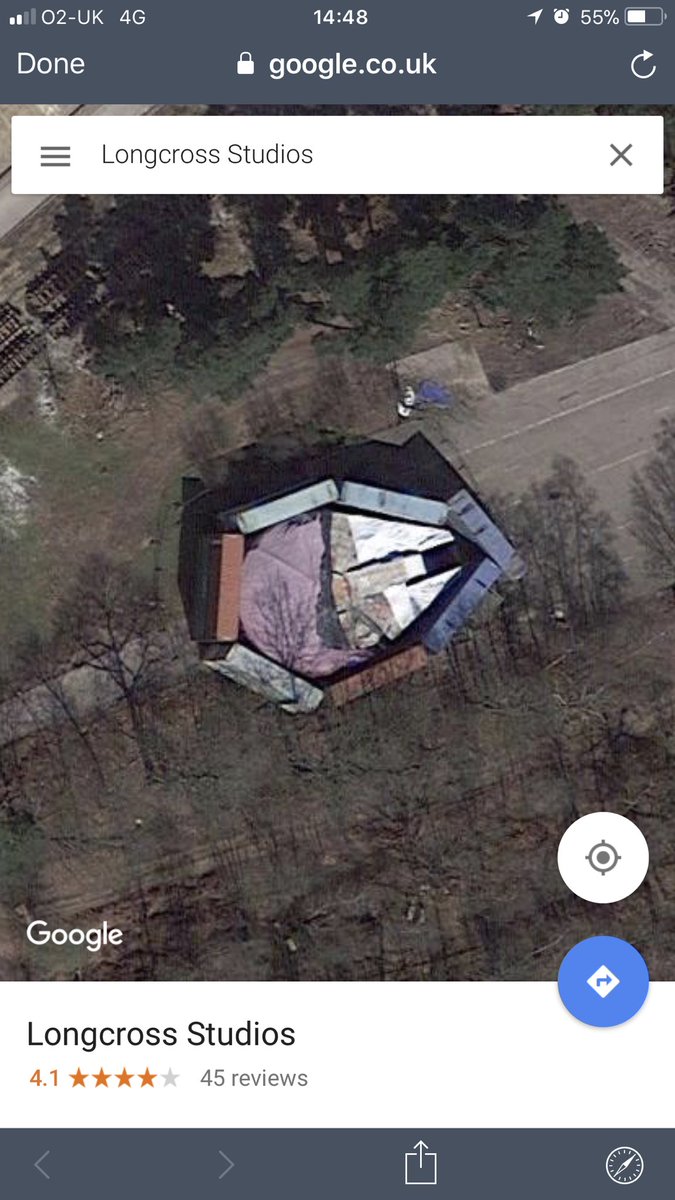Screen dimensions: 675x1200
Task: Tap the Longcross Studios search field
Action: (330, 155)
